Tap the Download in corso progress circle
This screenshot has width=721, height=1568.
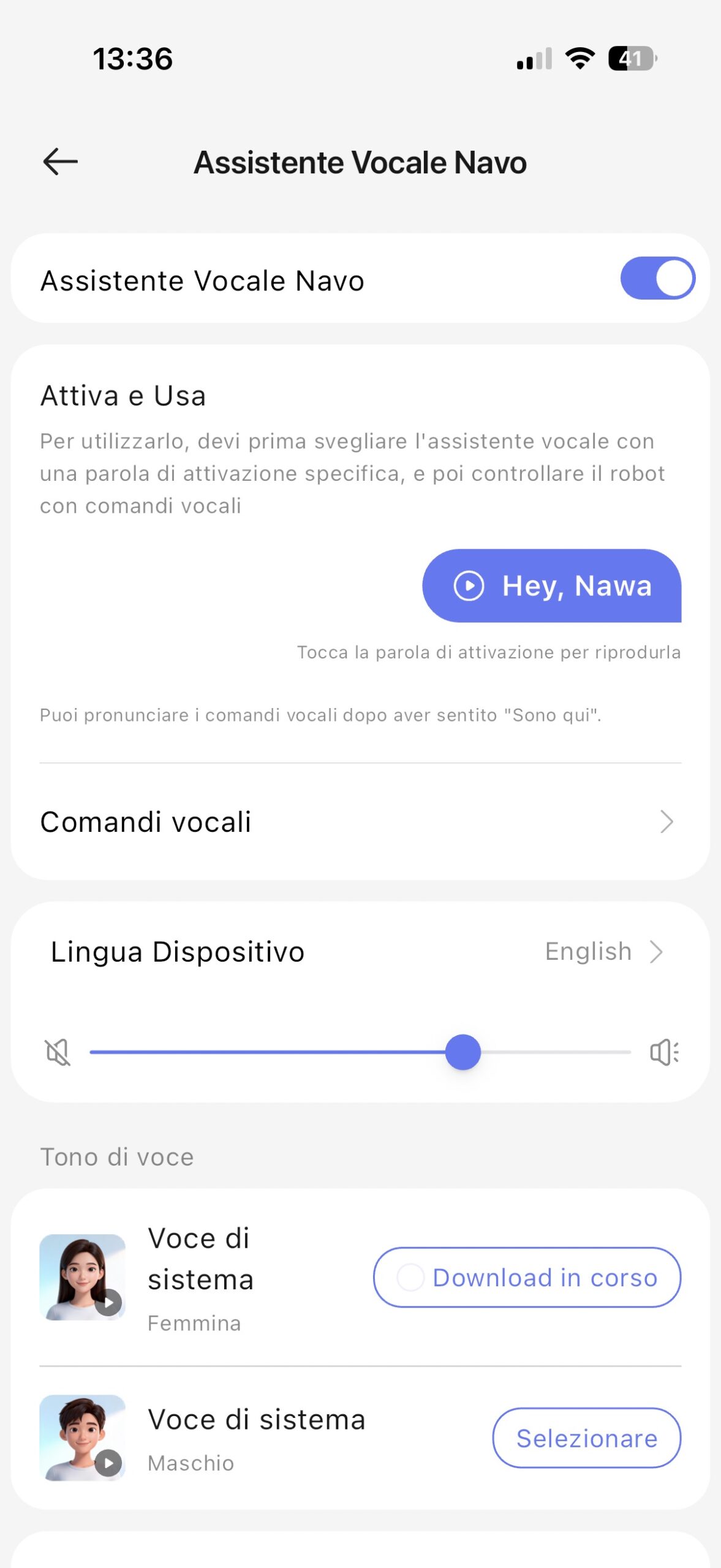[x=410, y=1278]
